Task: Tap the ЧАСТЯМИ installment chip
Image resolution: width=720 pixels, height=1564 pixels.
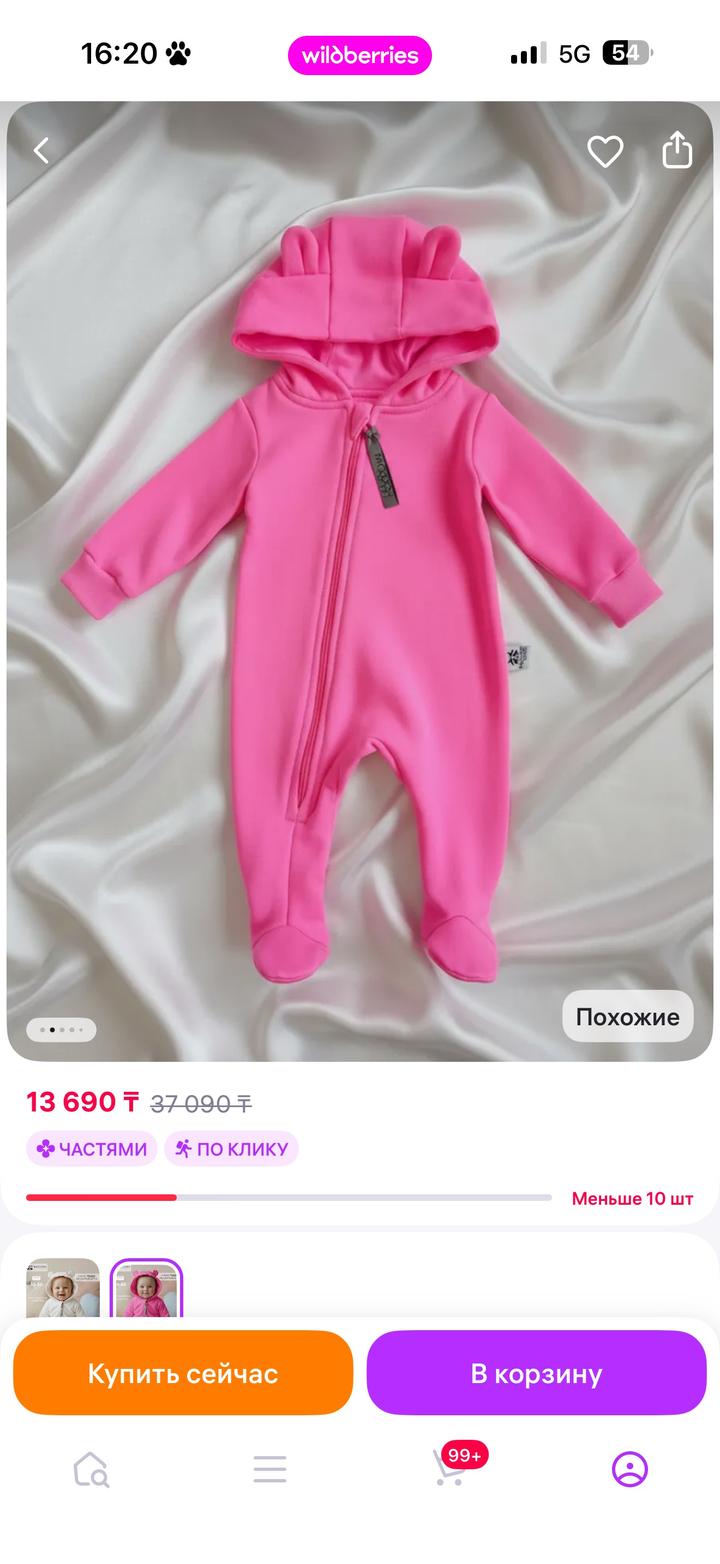Action: 92,1149
